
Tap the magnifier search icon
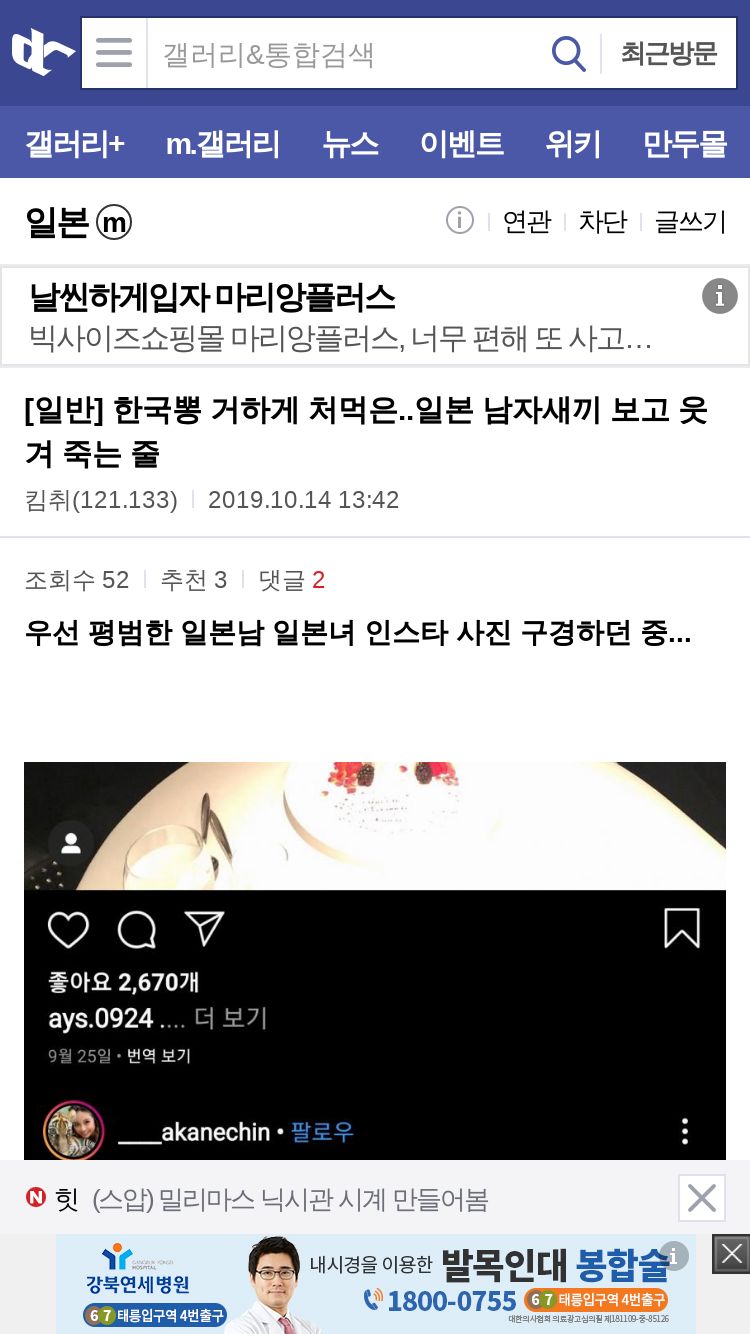(x=569, y=53)
